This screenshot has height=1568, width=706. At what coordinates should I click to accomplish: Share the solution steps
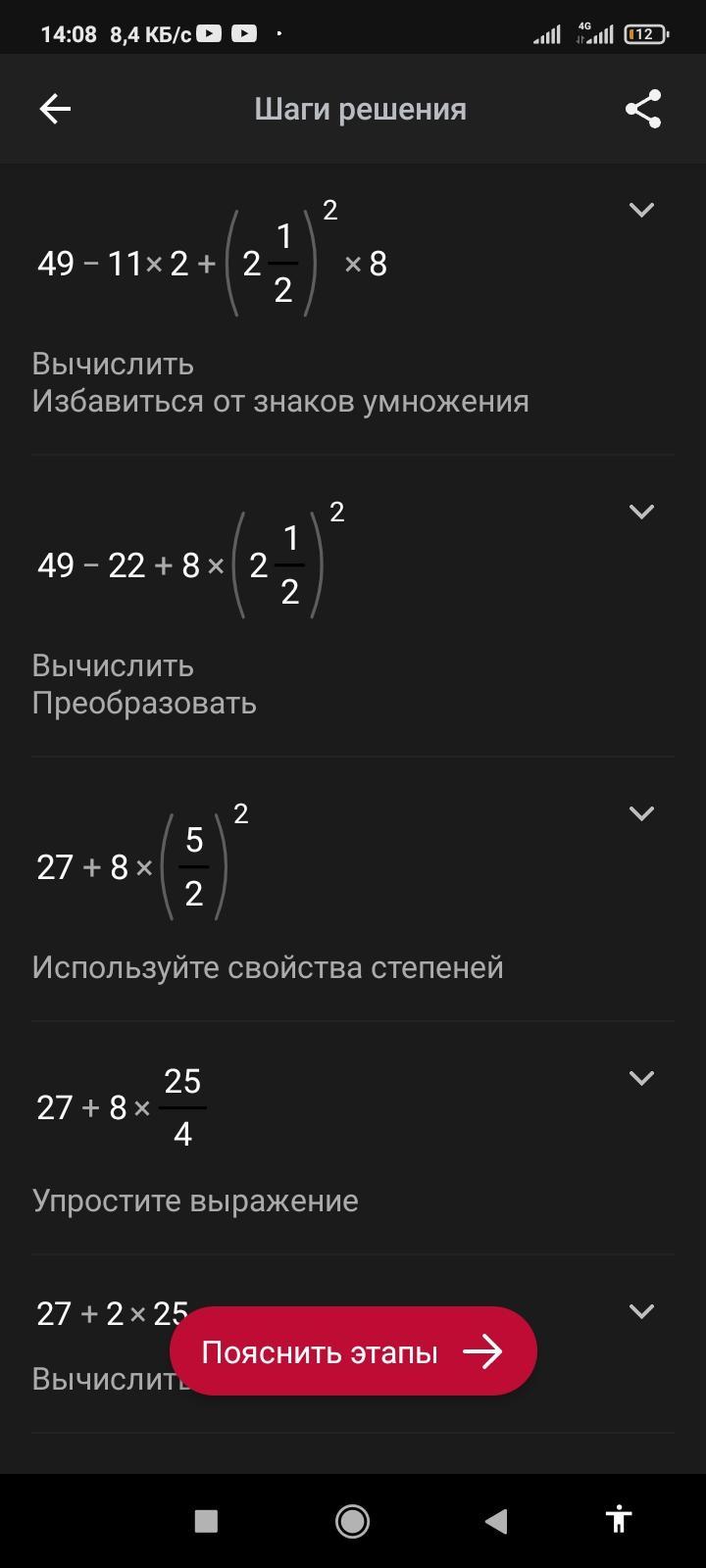point(643,109)
